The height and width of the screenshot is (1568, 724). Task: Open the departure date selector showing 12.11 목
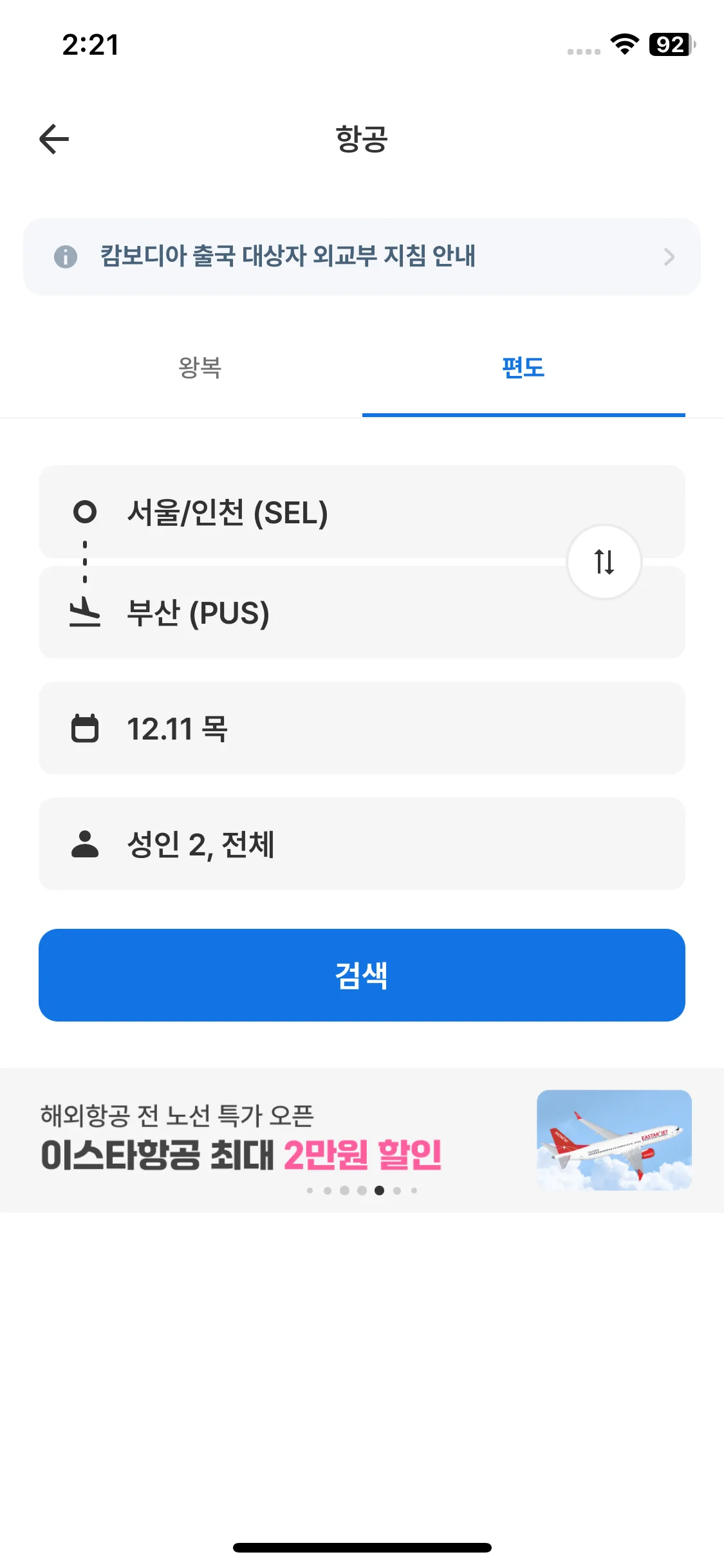pos(362,727)
